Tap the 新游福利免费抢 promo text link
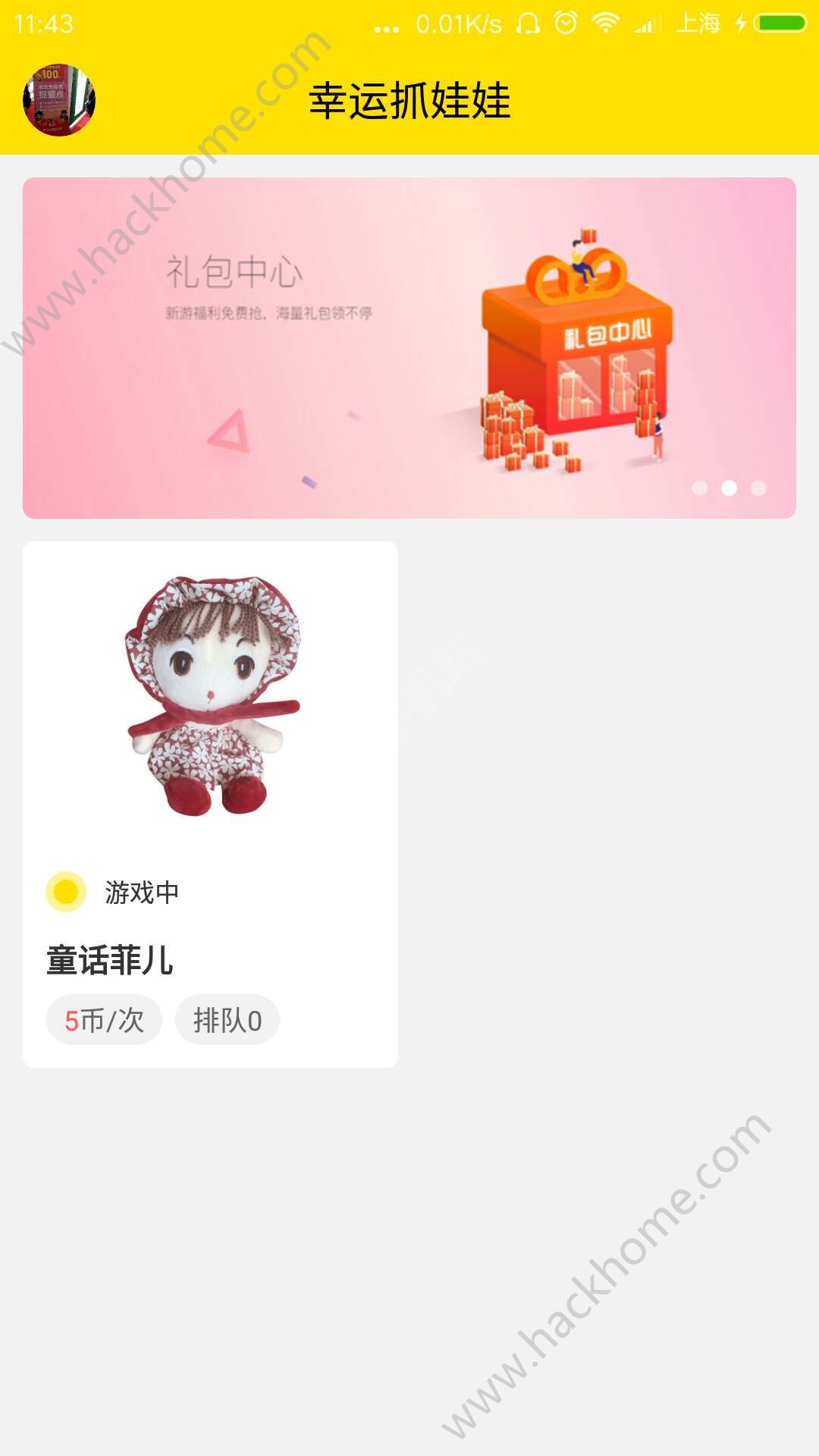The image size is (819, 1456). click(269, 313)
